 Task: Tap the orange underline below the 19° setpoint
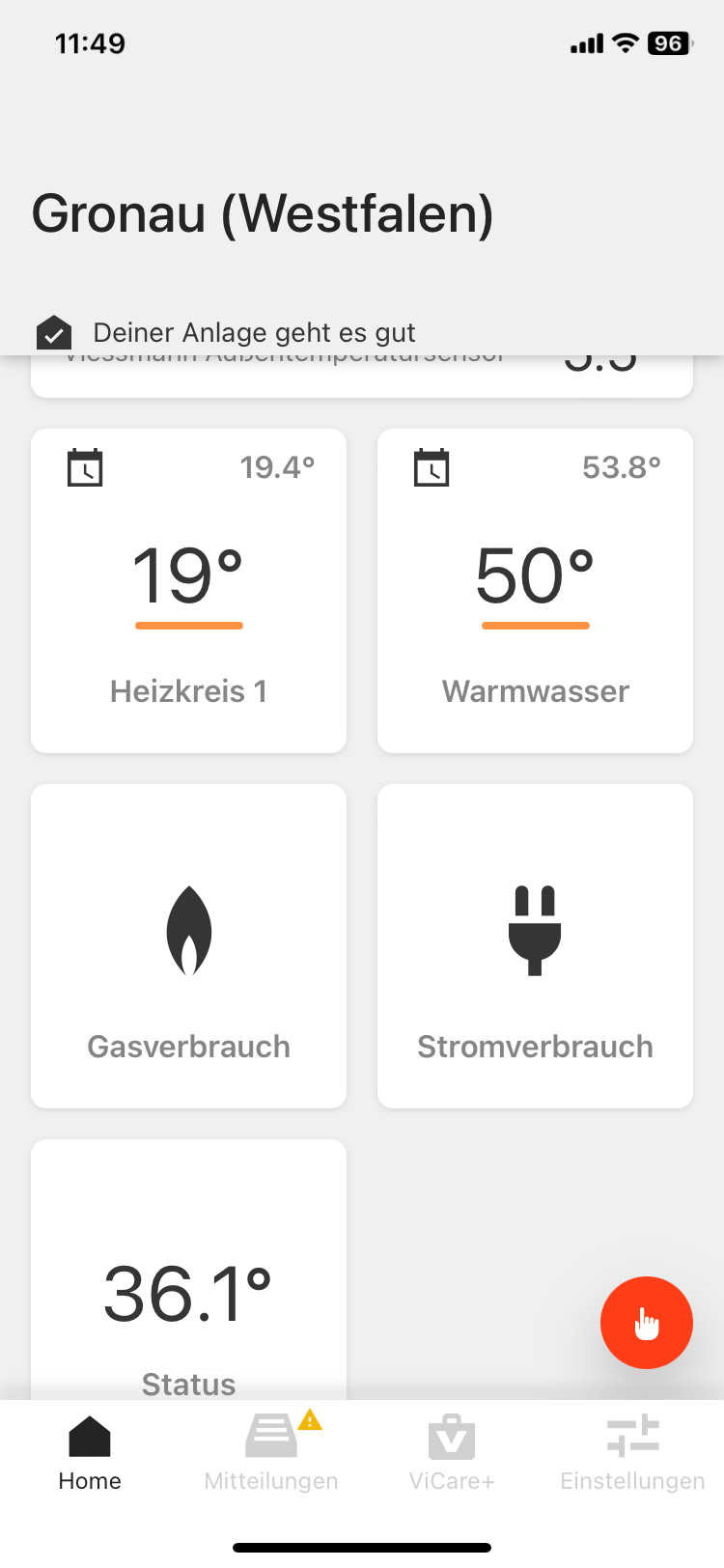click(x=188, y=626)
